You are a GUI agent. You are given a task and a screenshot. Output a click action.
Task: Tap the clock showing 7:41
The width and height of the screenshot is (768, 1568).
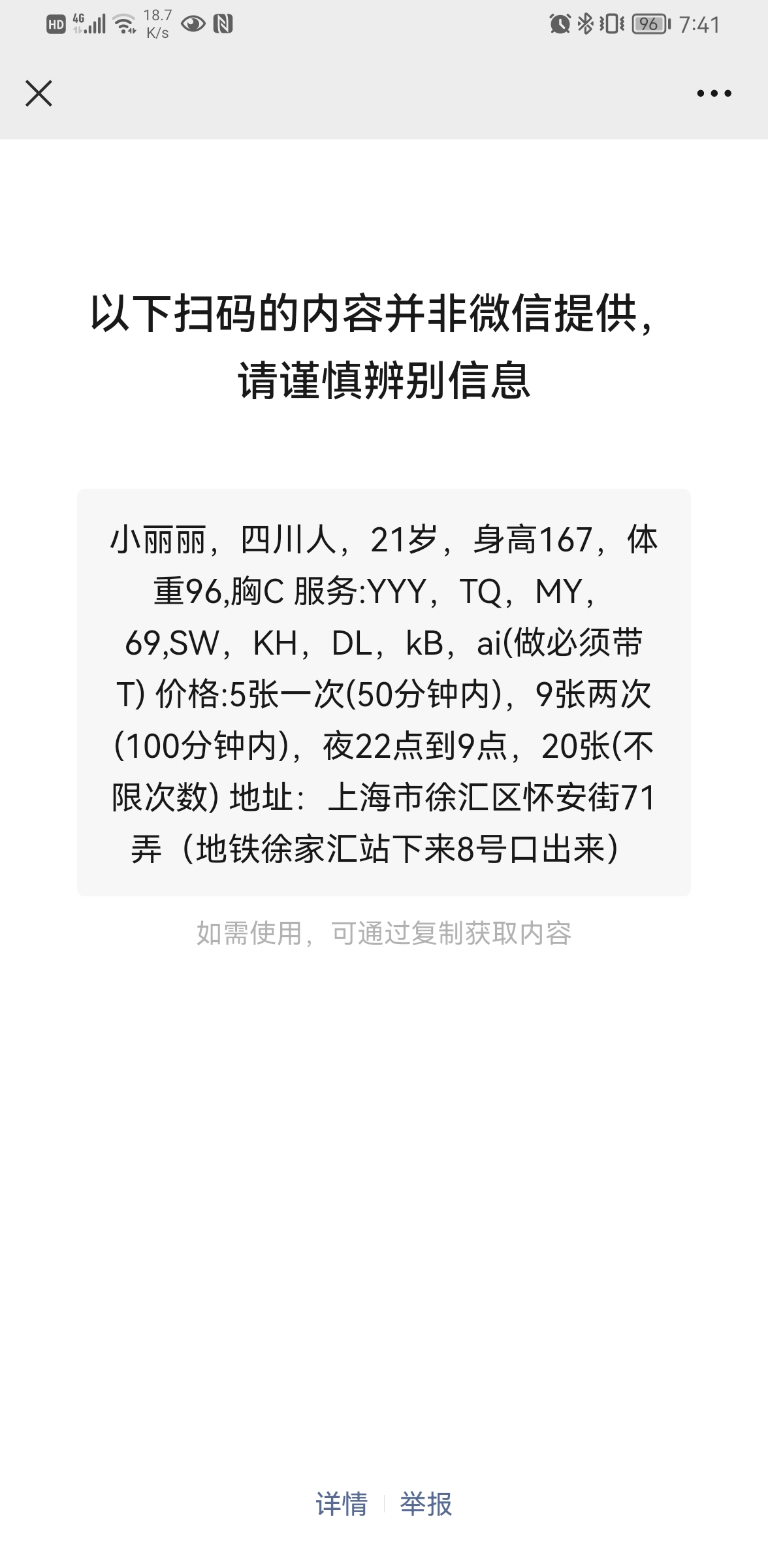point(697,25)
